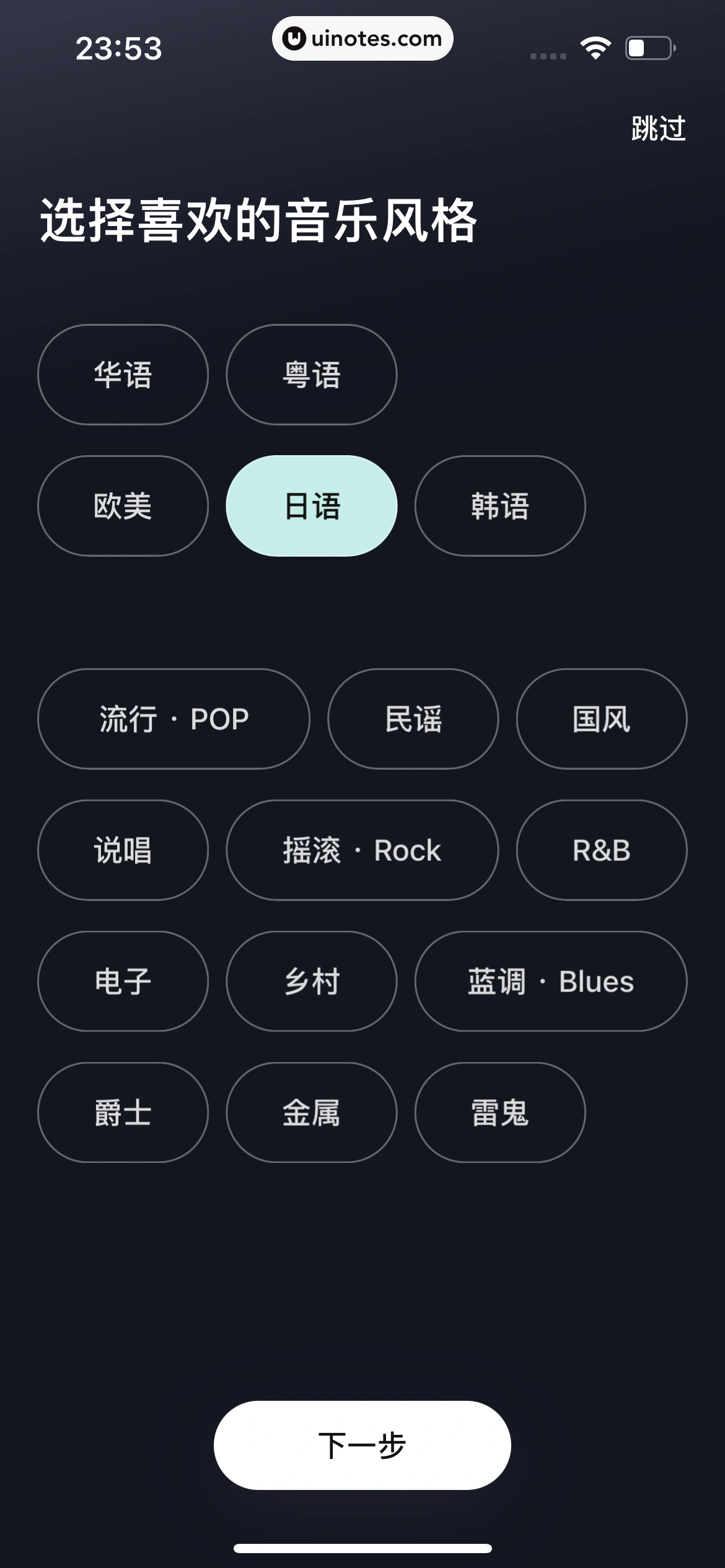Pick the 摇滚 · Rock chip
The width and height of the screenshot is (725, 1568).
[x=362, y=850]
